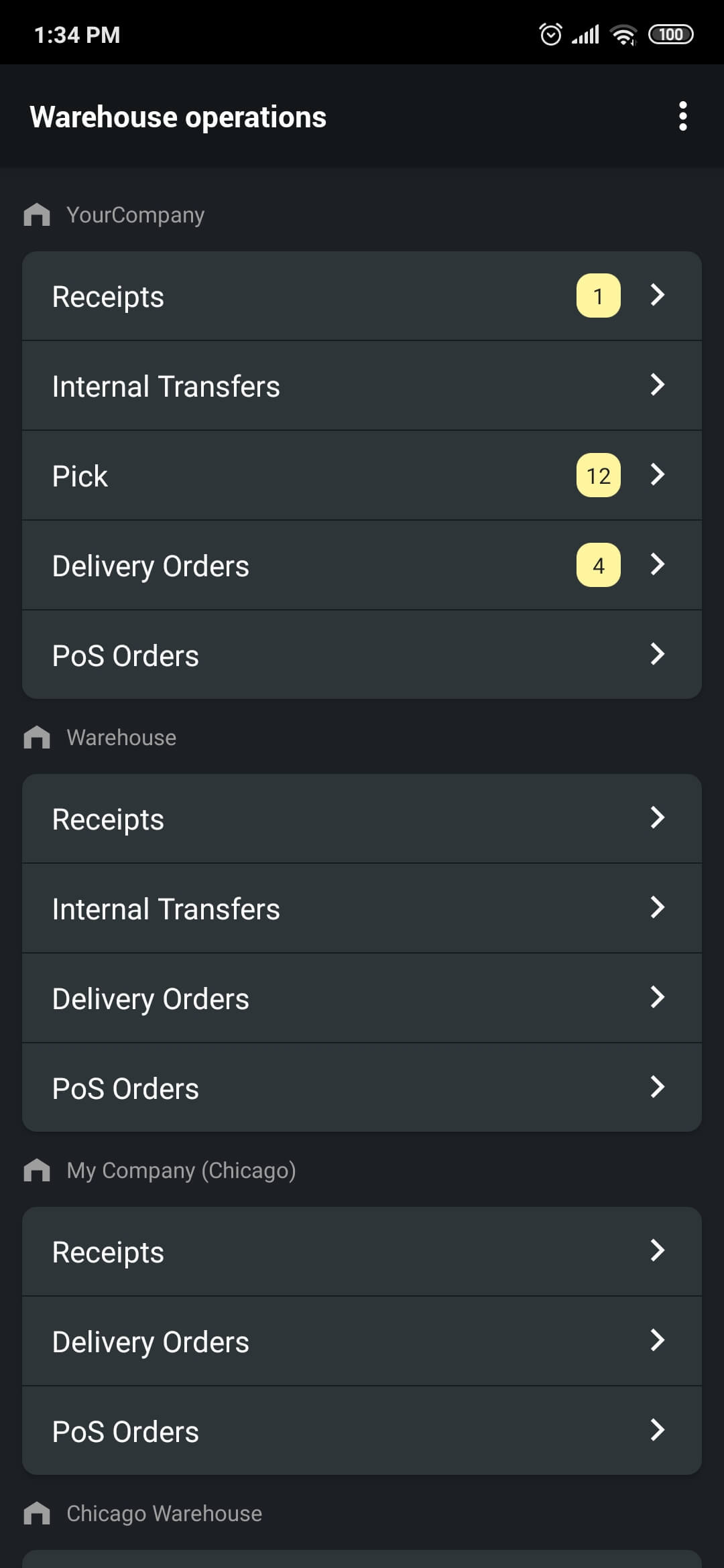This screenshot has height=1568, width=724.
Task: Open Internal Transfers under YourCompany
Action: [362, 386]
